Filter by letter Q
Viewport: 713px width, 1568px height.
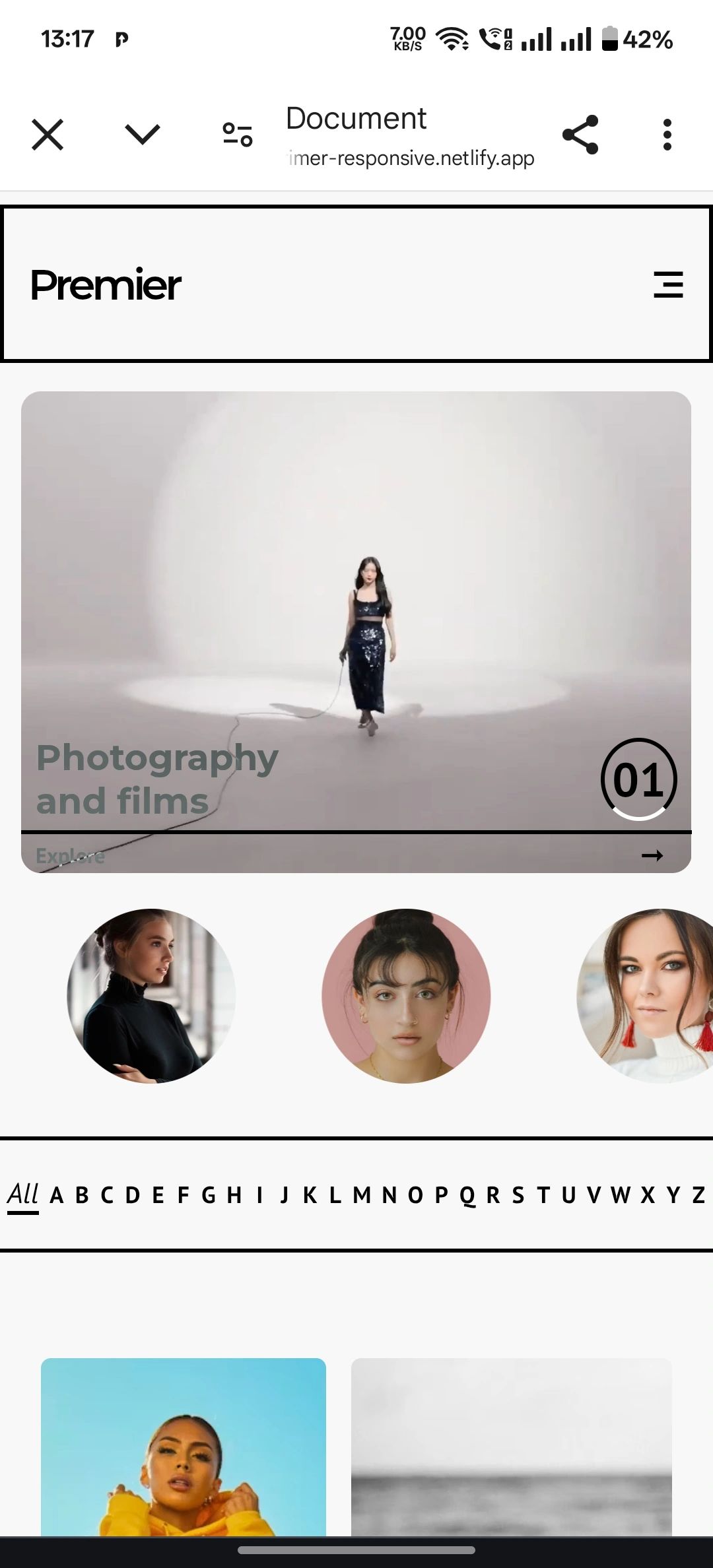(x=467, y=1195)
